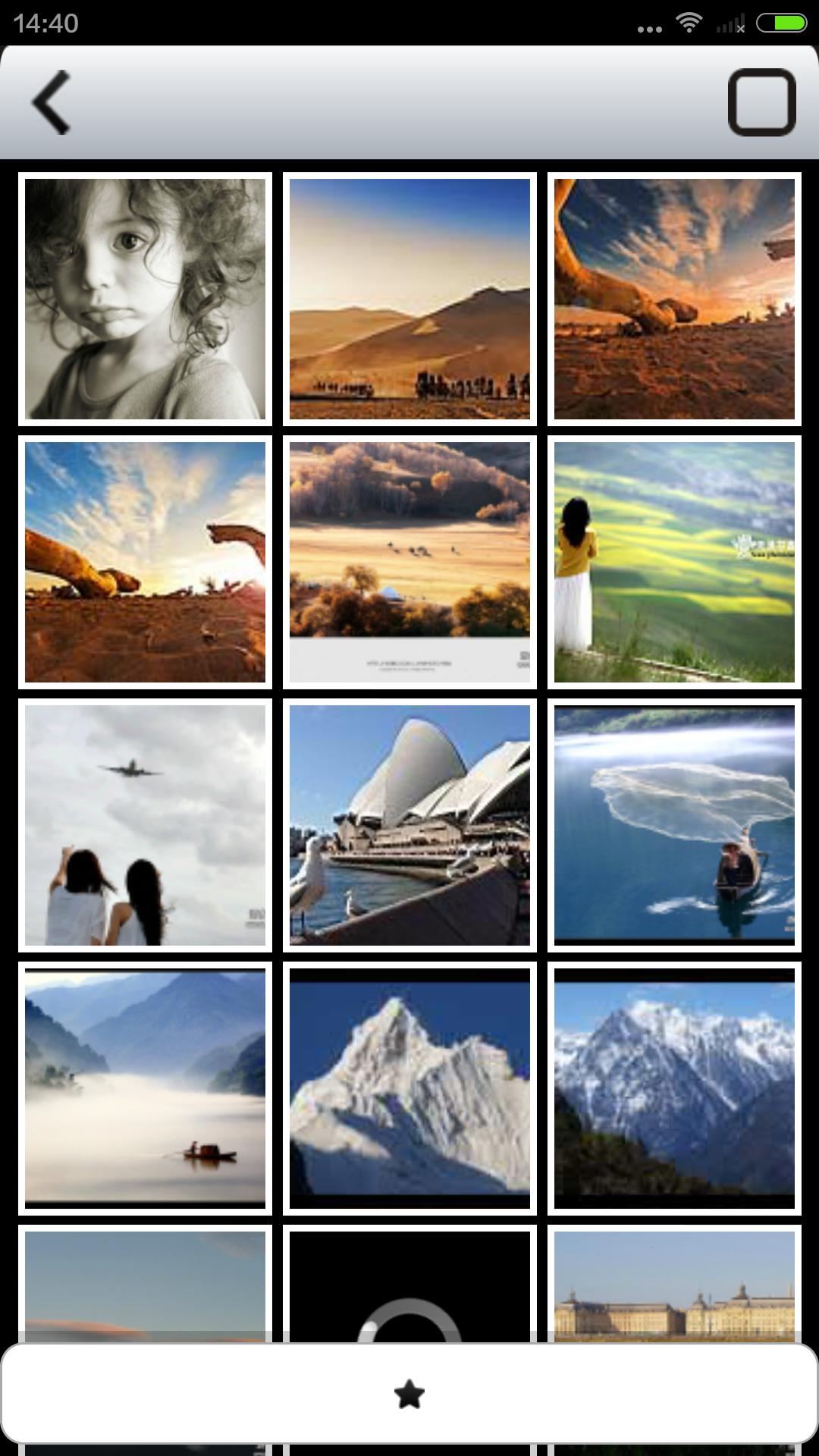The image size is (819, 1456).
Task: Open the autumn grassland trees photo
Action: pos(409,562)
